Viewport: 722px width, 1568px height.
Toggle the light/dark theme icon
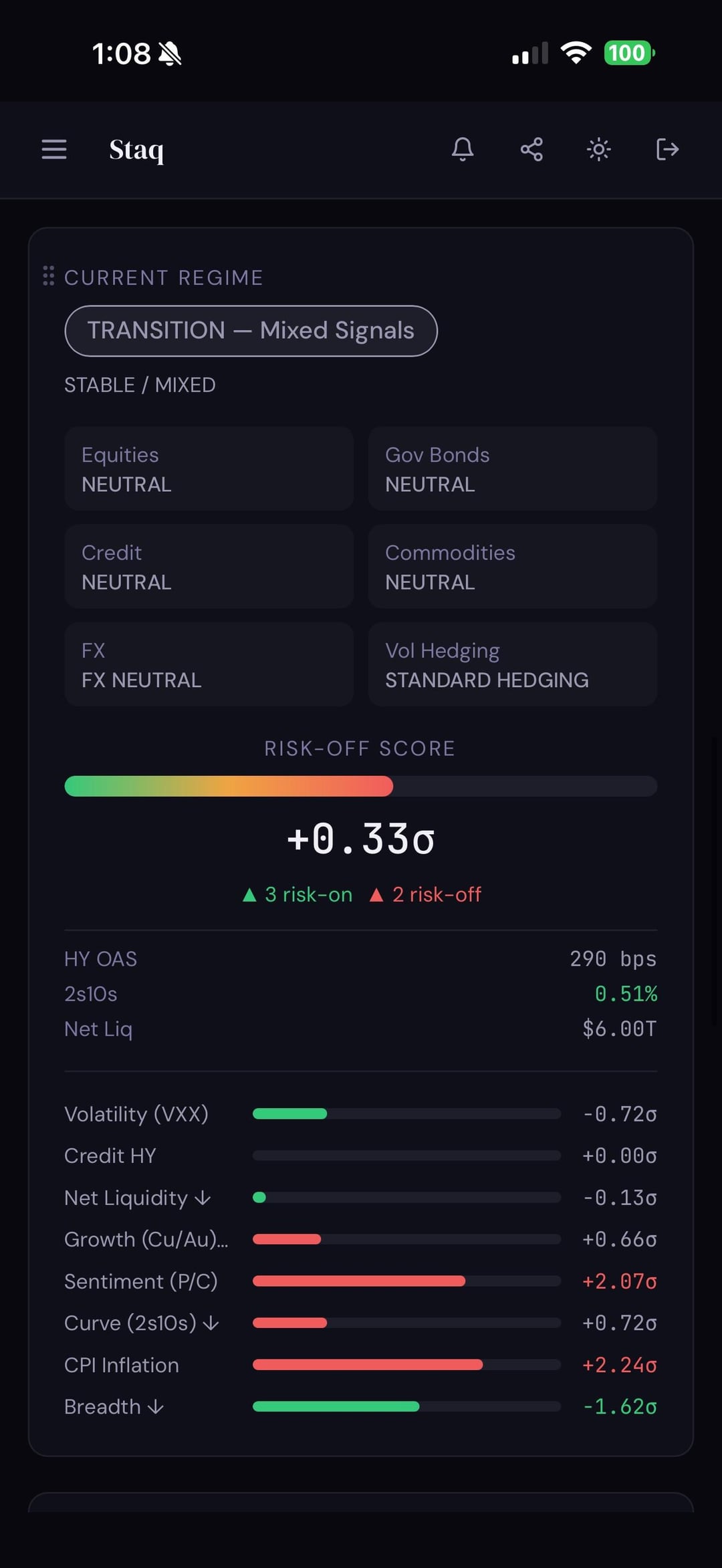[x=599, y=149]
